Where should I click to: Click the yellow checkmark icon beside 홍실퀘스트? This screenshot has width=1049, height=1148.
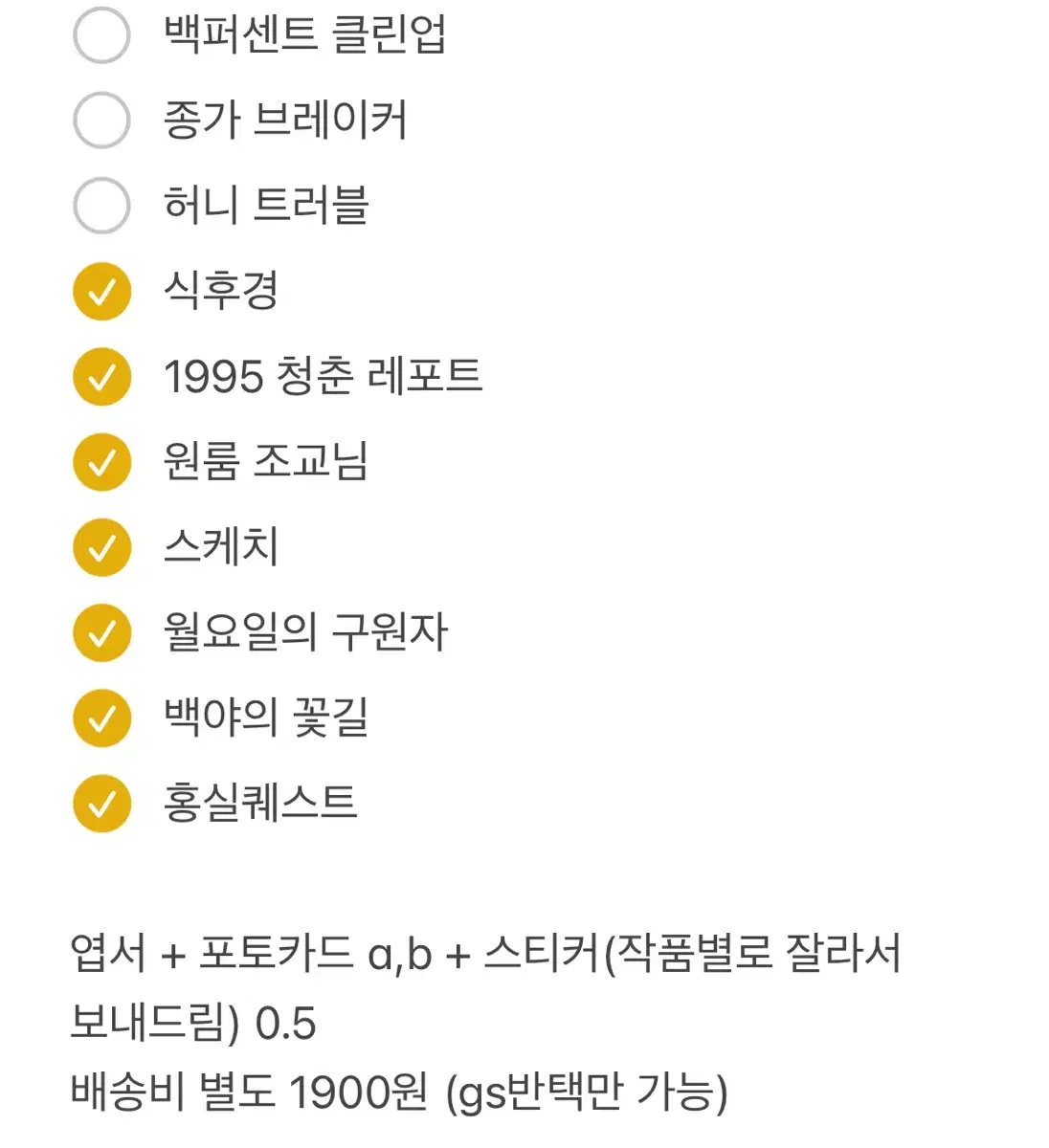100,802
